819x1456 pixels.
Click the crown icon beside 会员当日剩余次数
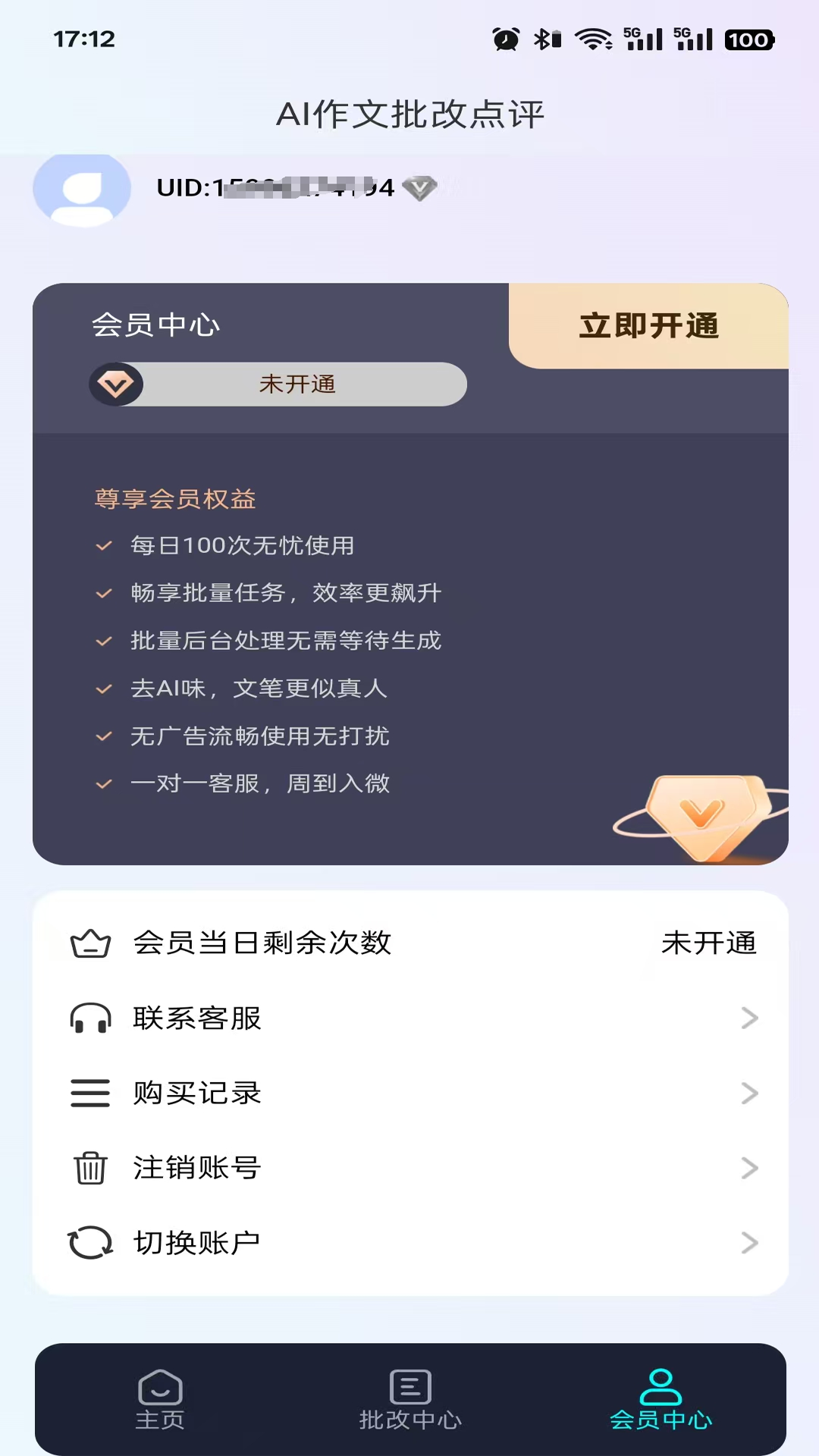(91, 943)
